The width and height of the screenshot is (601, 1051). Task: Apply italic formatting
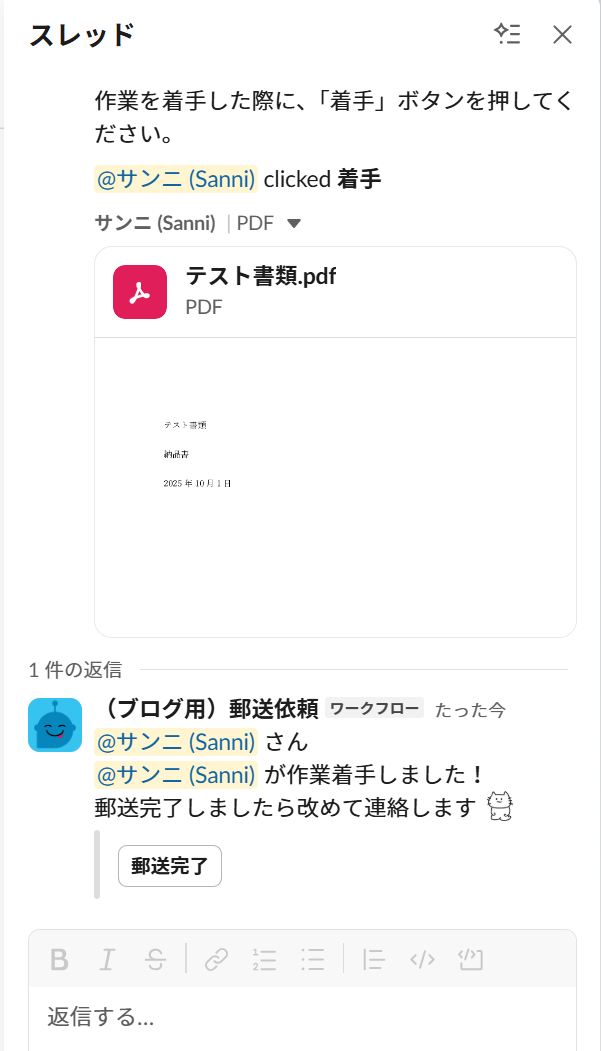(107, 960)
